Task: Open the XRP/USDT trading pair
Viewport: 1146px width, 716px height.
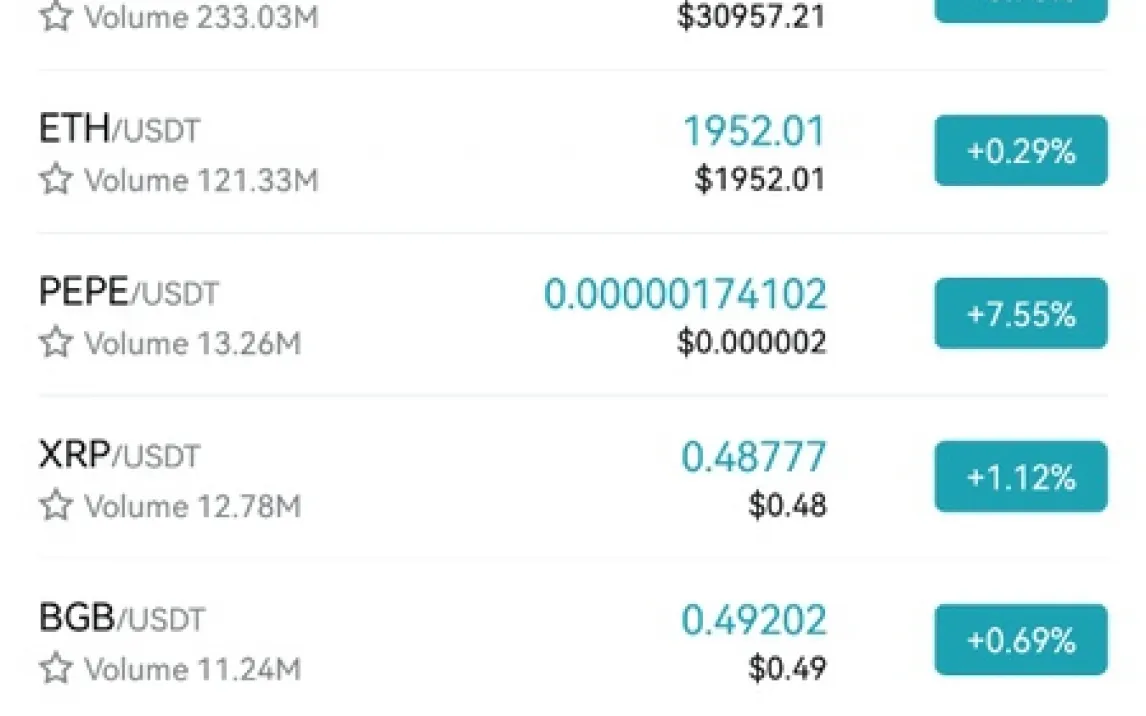Action: coord(119,456)
